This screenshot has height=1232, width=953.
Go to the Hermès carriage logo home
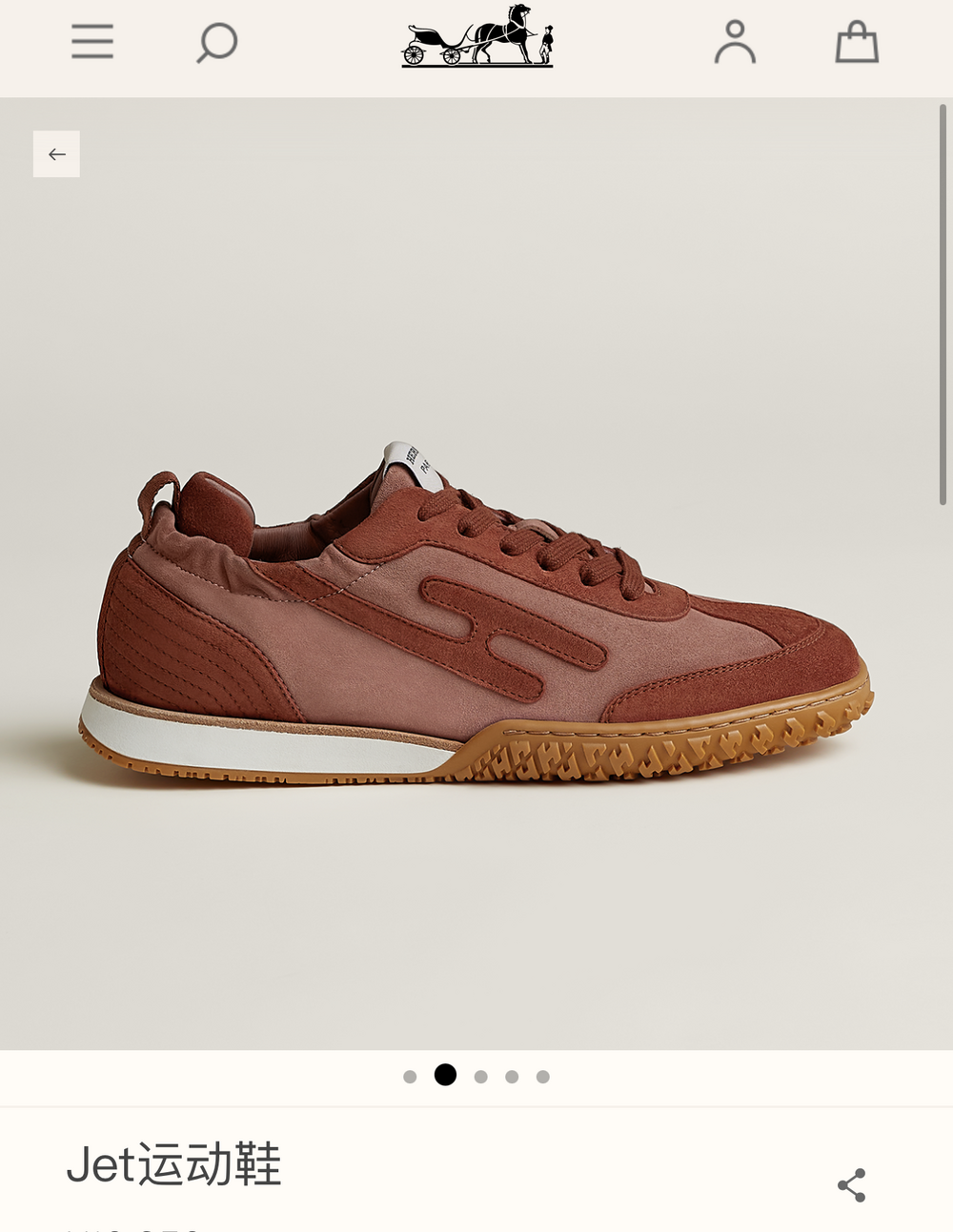[x=477, y=36]
